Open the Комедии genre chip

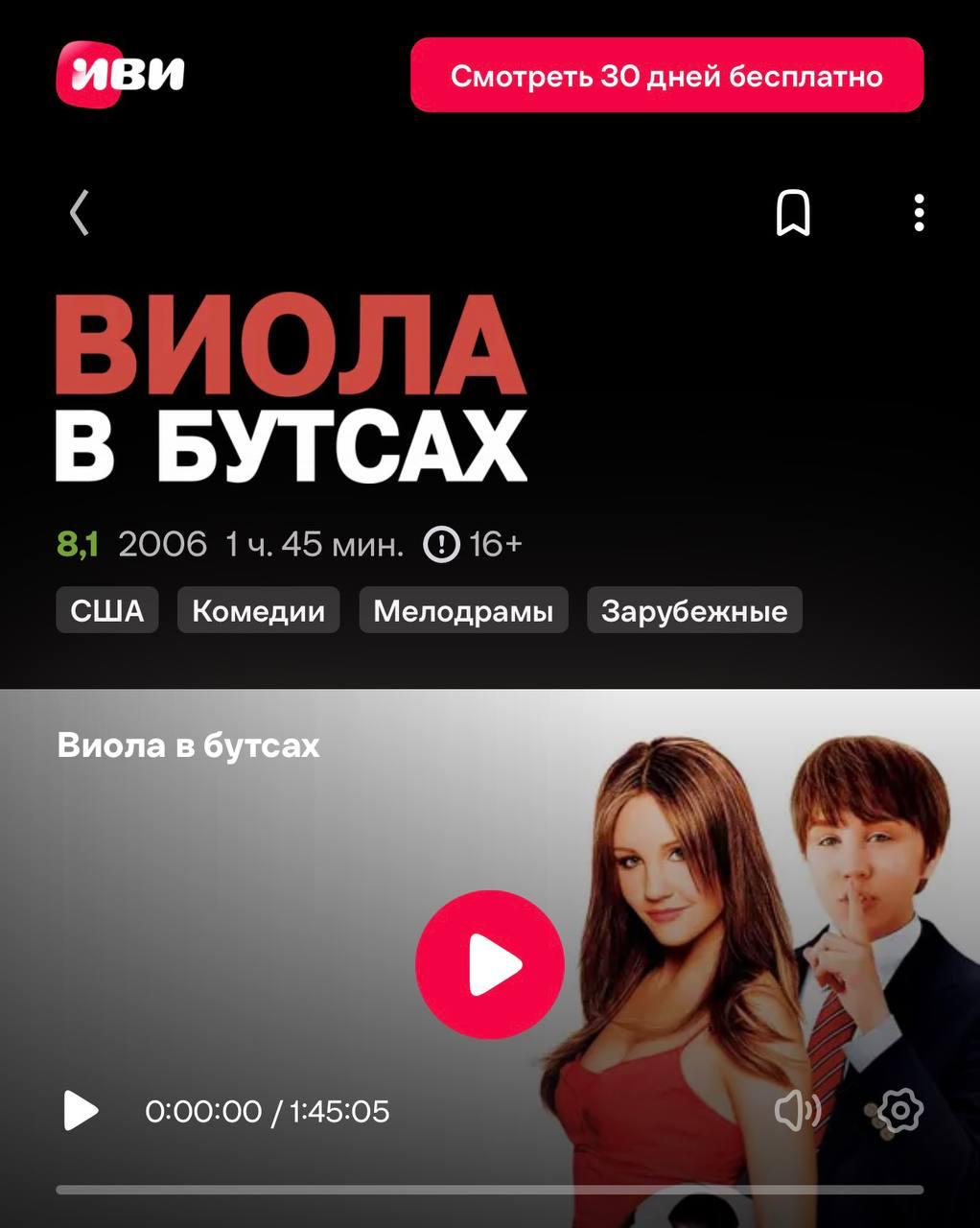[x=258, y=610]
